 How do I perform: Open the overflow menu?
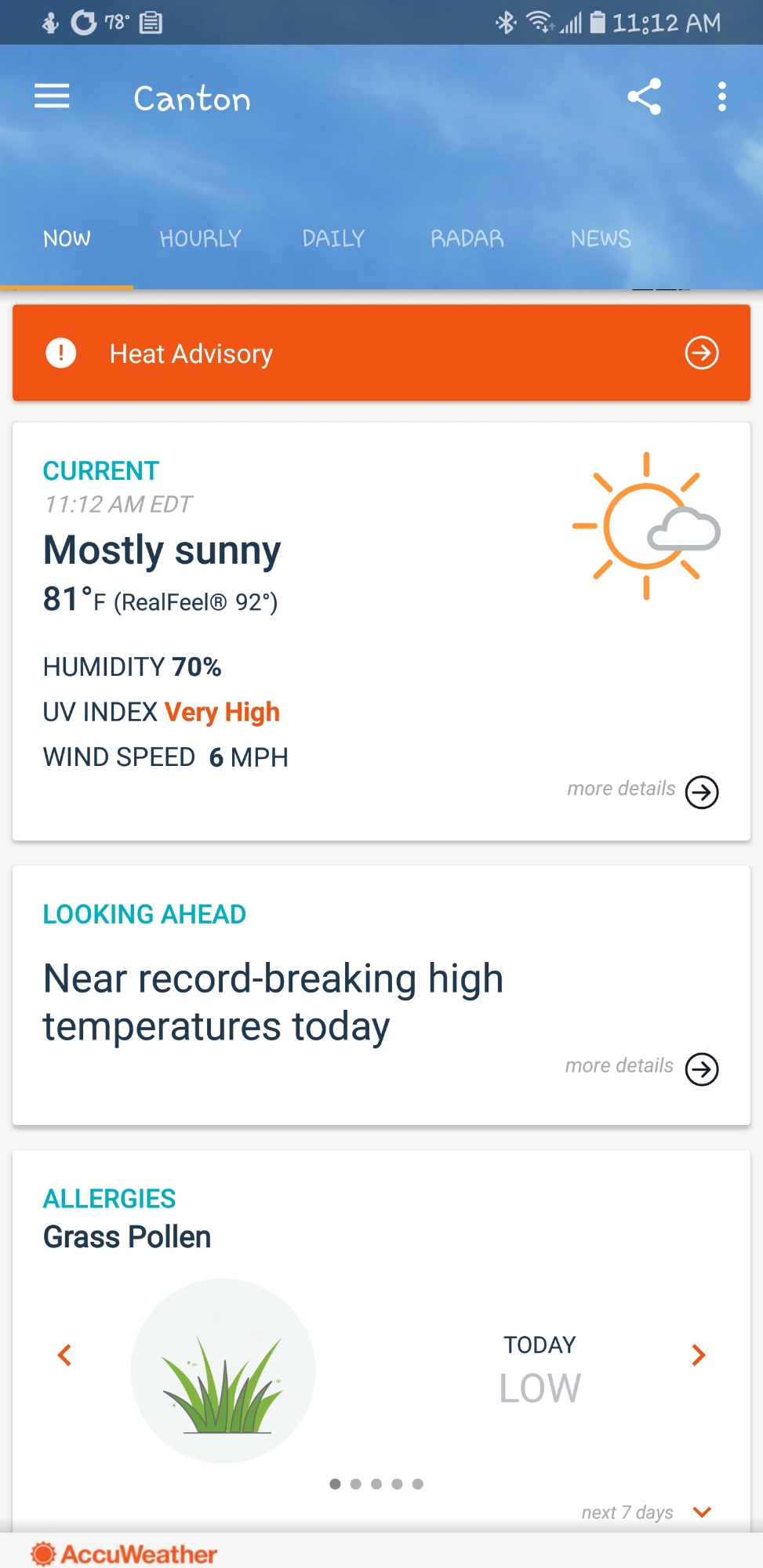(721, 97)
